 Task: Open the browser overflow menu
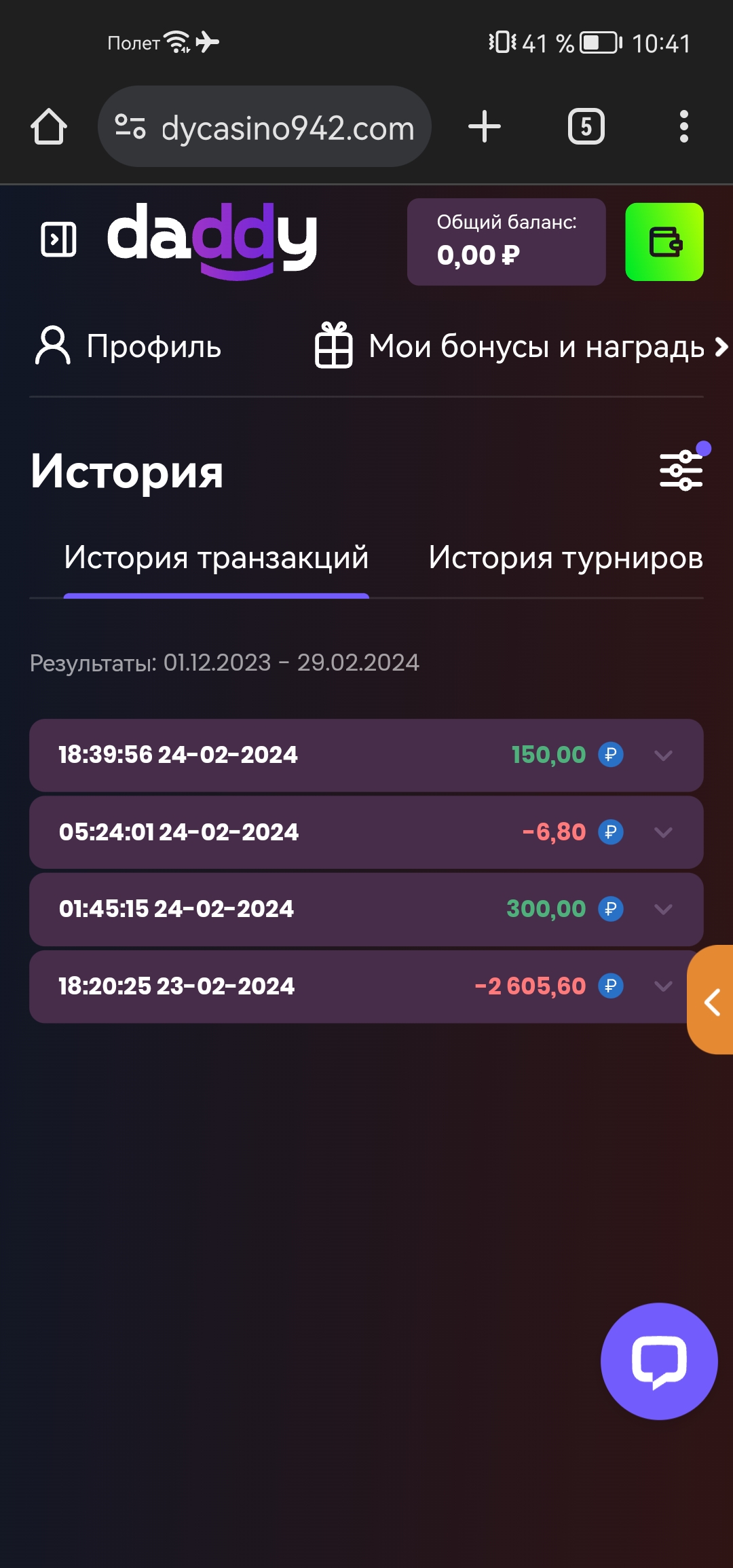tap(683, 127)
